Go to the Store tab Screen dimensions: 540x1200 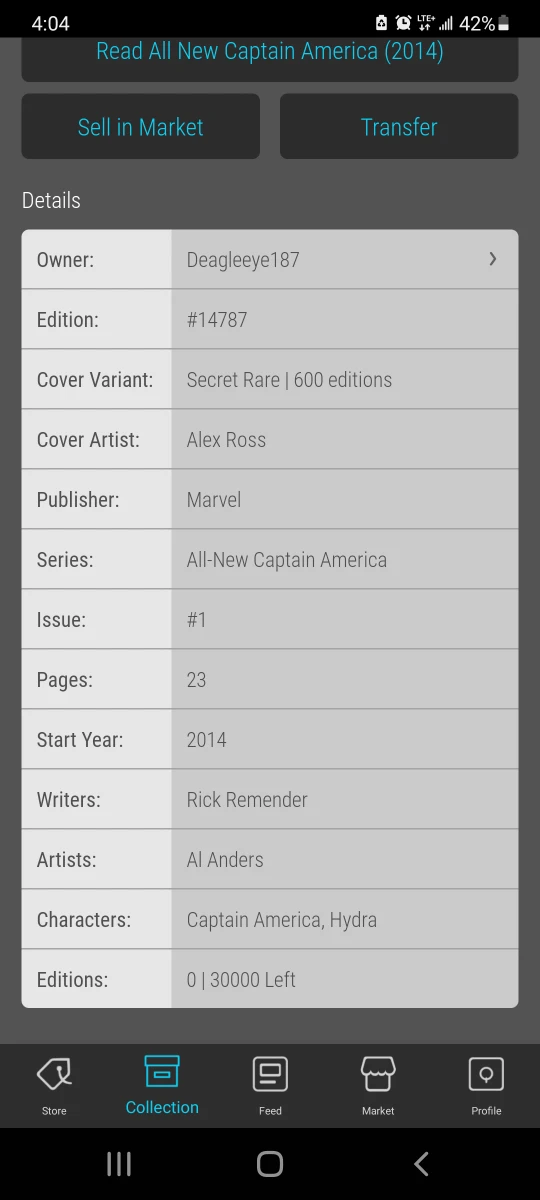[54, 1086]
